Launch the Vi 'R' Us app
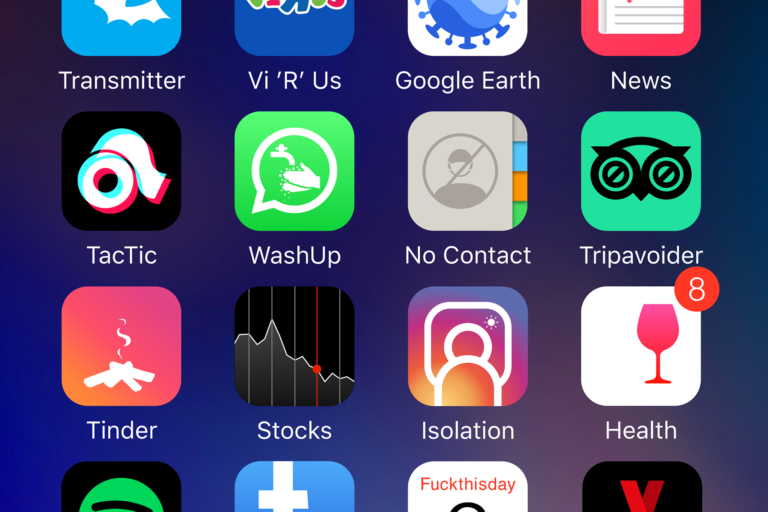Screen dimensions: 768x512 (294, 25)
